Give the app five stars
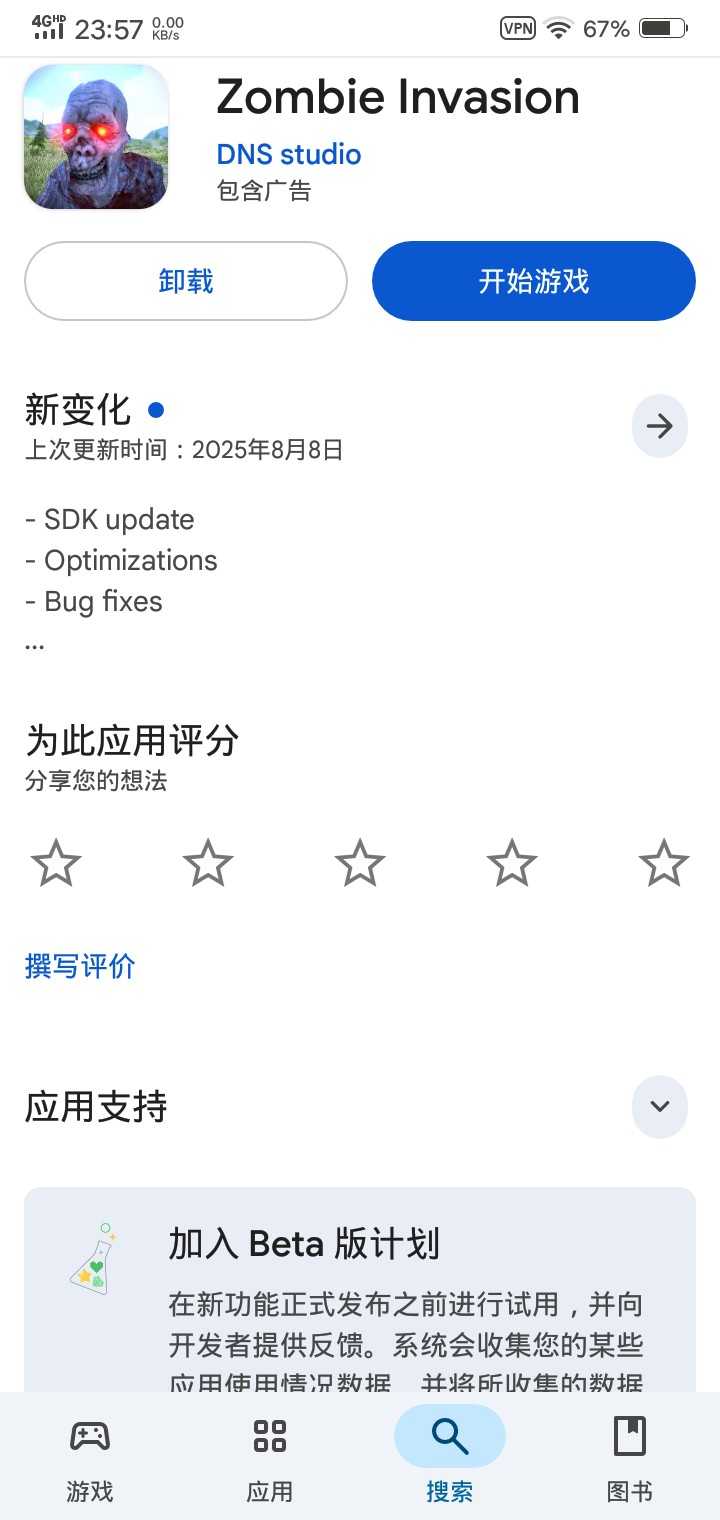The image size is (720, 1520). pyautogui.click(x=664, y=864)
